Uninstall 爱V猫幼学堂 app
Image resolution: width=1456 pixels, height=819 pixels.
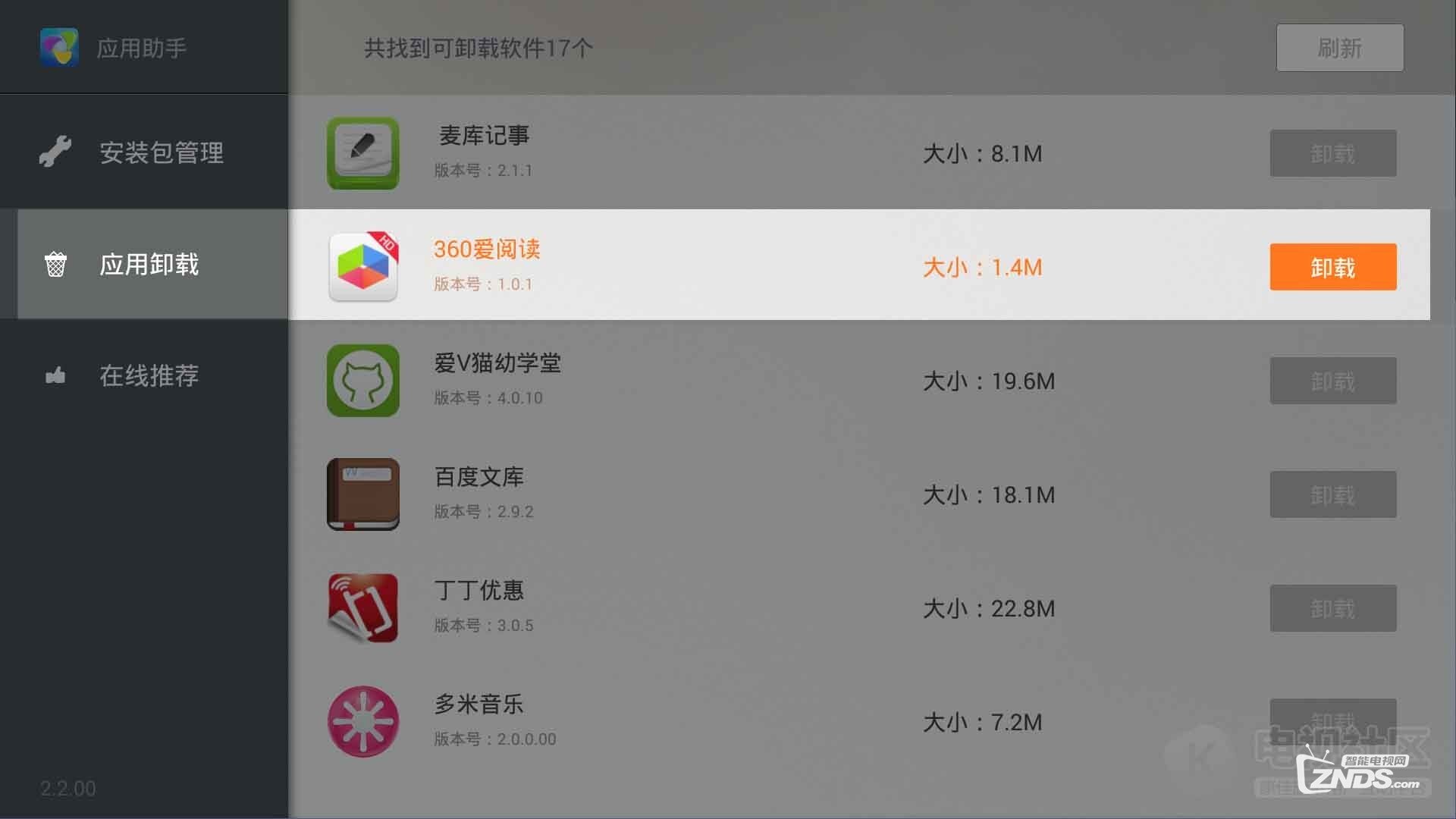click(x=1332, y=381)
